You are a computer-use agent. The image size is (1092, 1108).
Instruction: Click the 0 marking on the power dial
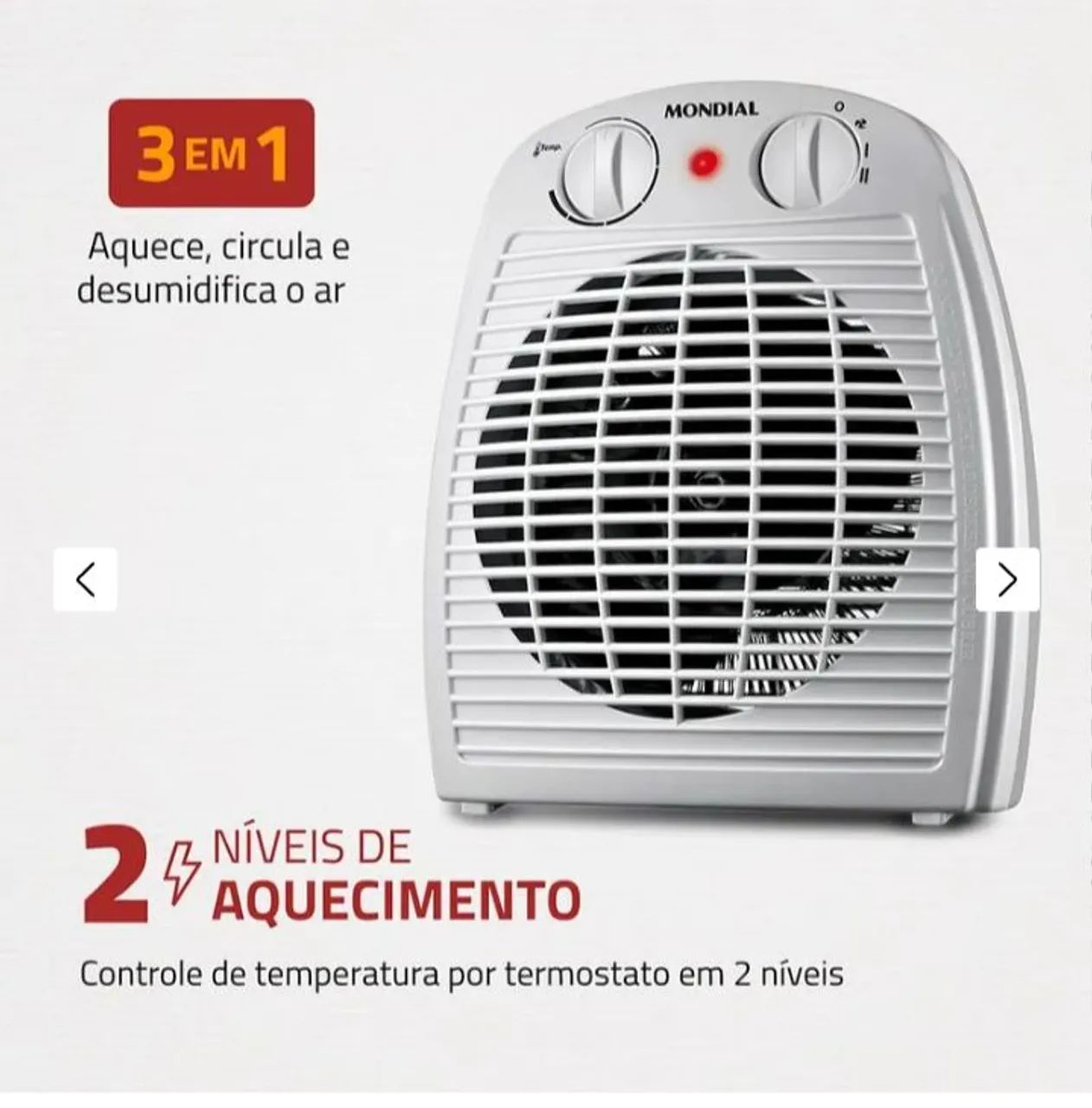tap(839, 107)
